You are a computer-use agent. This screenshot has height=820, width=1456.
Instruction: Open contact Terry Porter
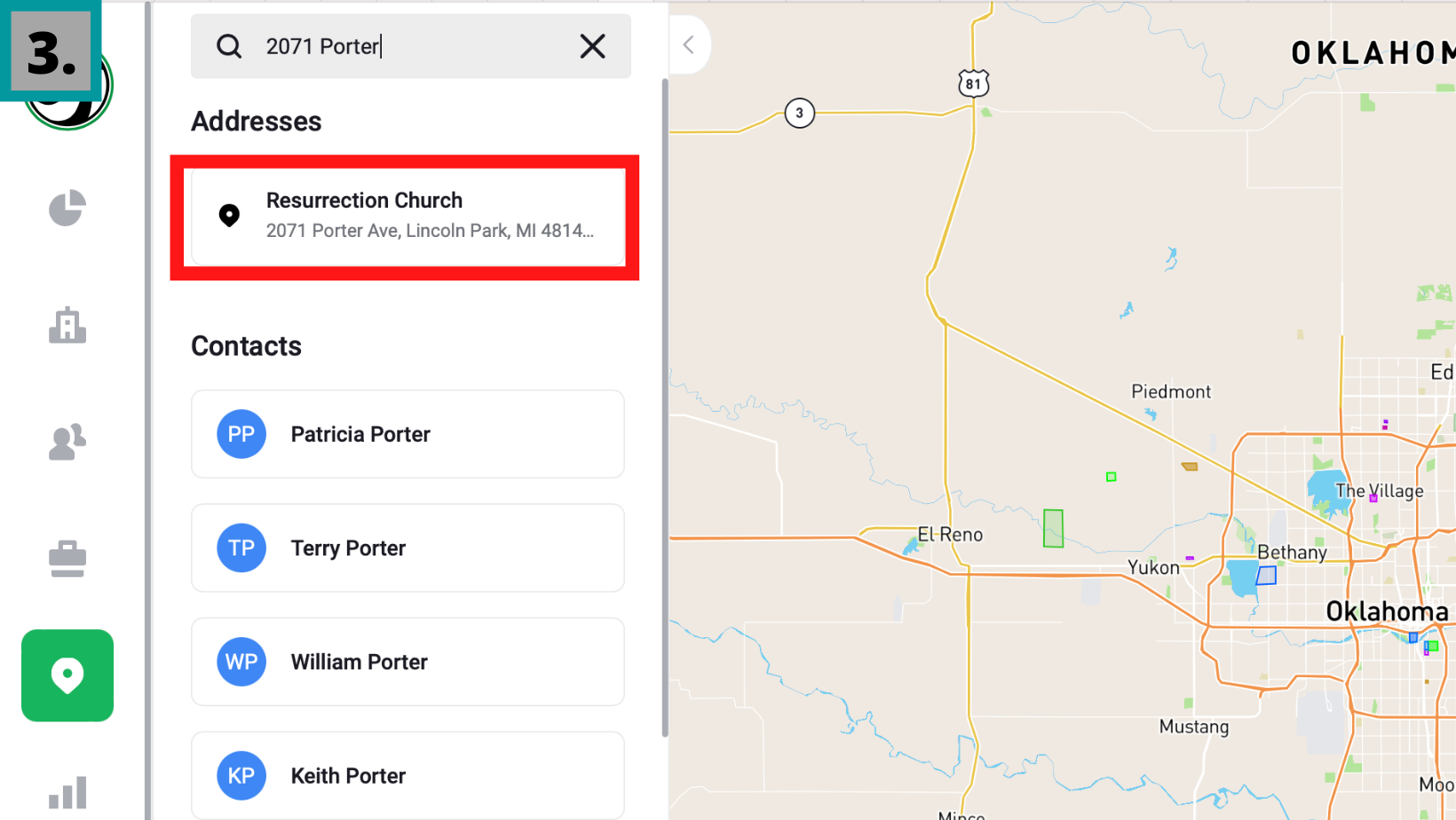point(408,548)
